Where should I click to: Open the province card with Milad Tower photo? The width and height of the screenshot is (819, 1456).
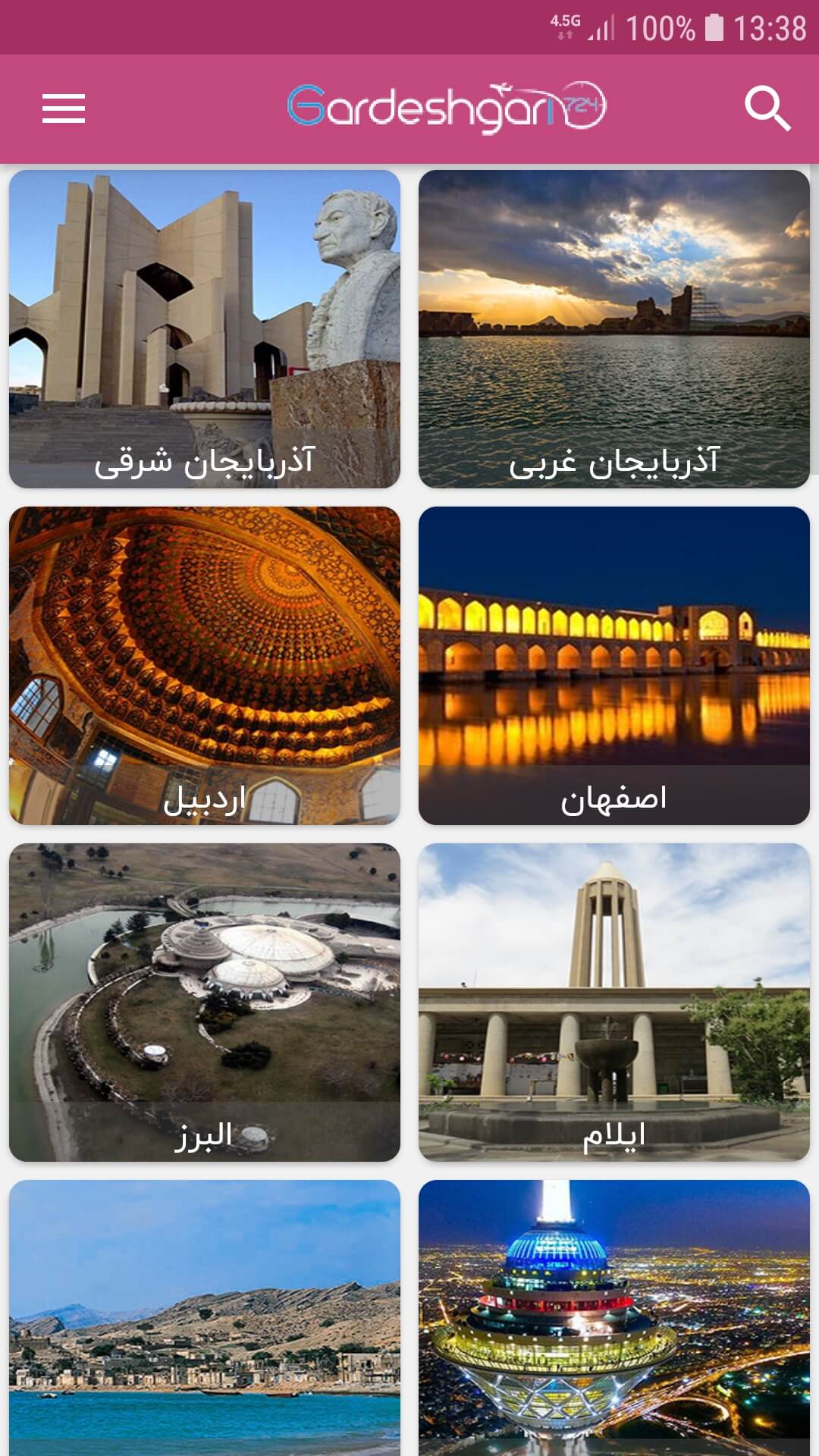(614, 1327)
